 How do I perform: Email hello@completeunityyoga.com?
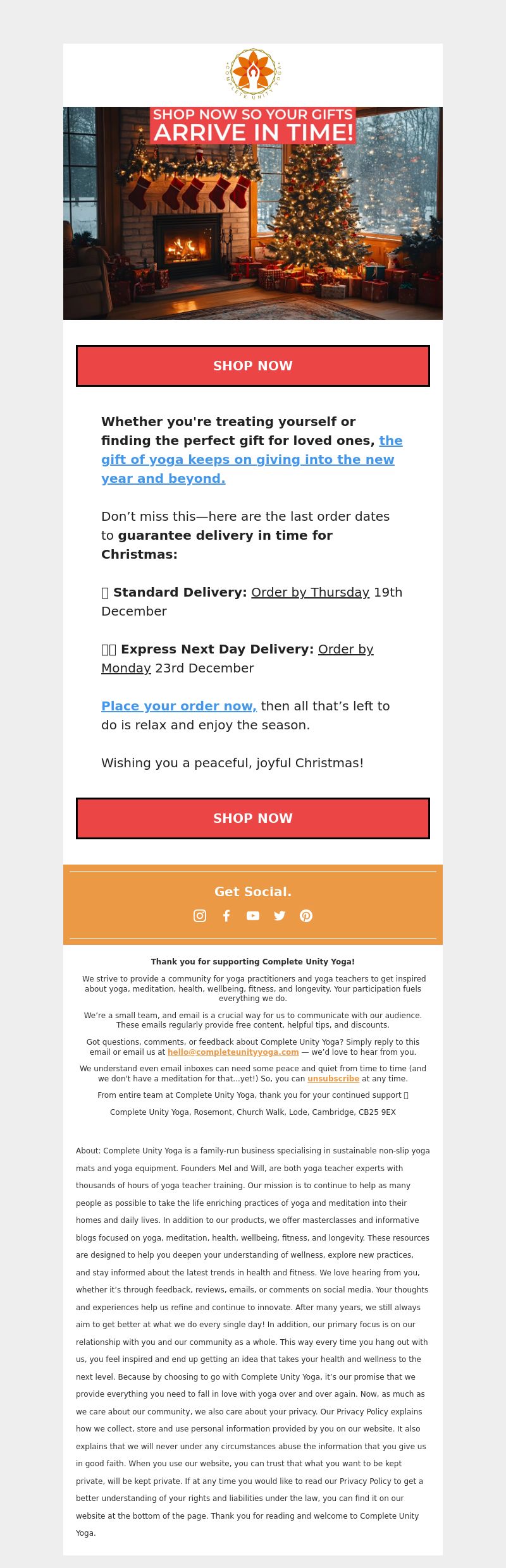[233, 1052]
